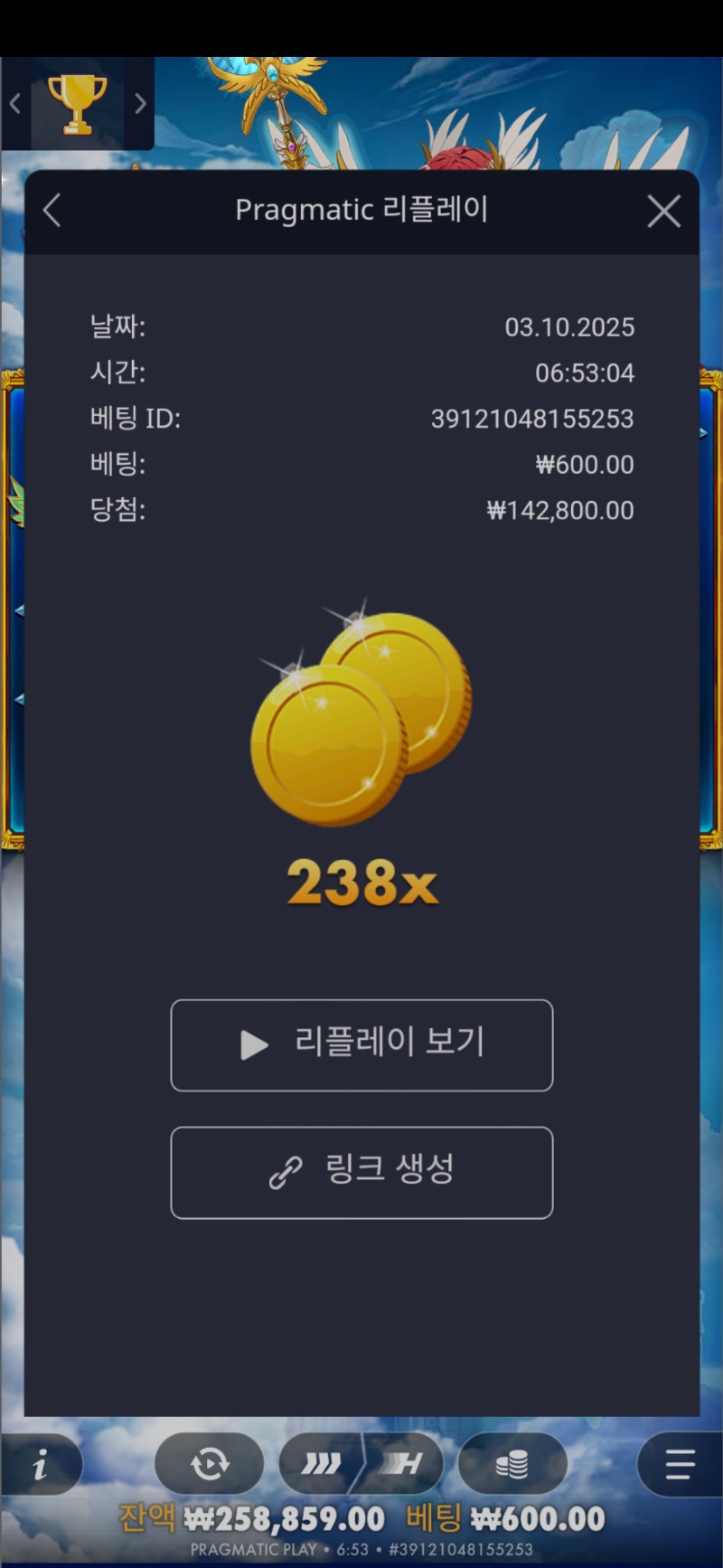Open the hamburger menu
Viewport: 723px width, 1568px height.
[680, 1464]
